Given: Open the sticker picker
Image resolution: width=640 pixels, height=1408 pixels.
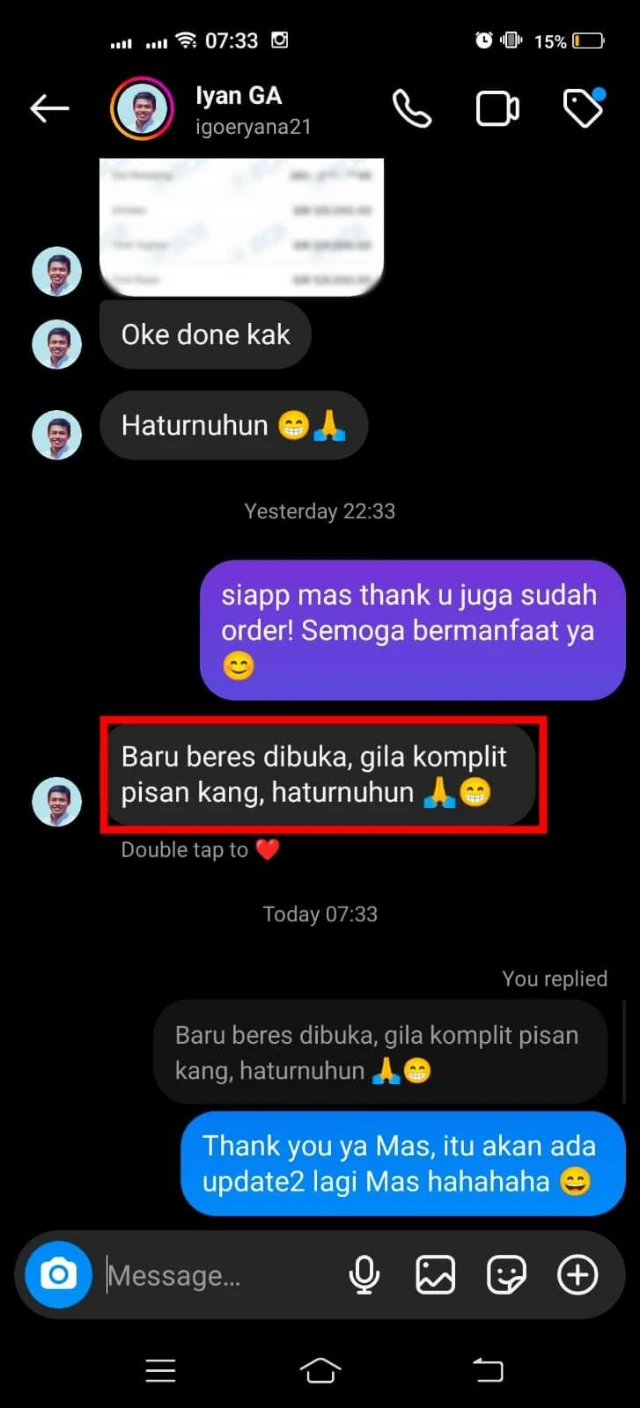Looking at the screenshot, I should 506,1275.
